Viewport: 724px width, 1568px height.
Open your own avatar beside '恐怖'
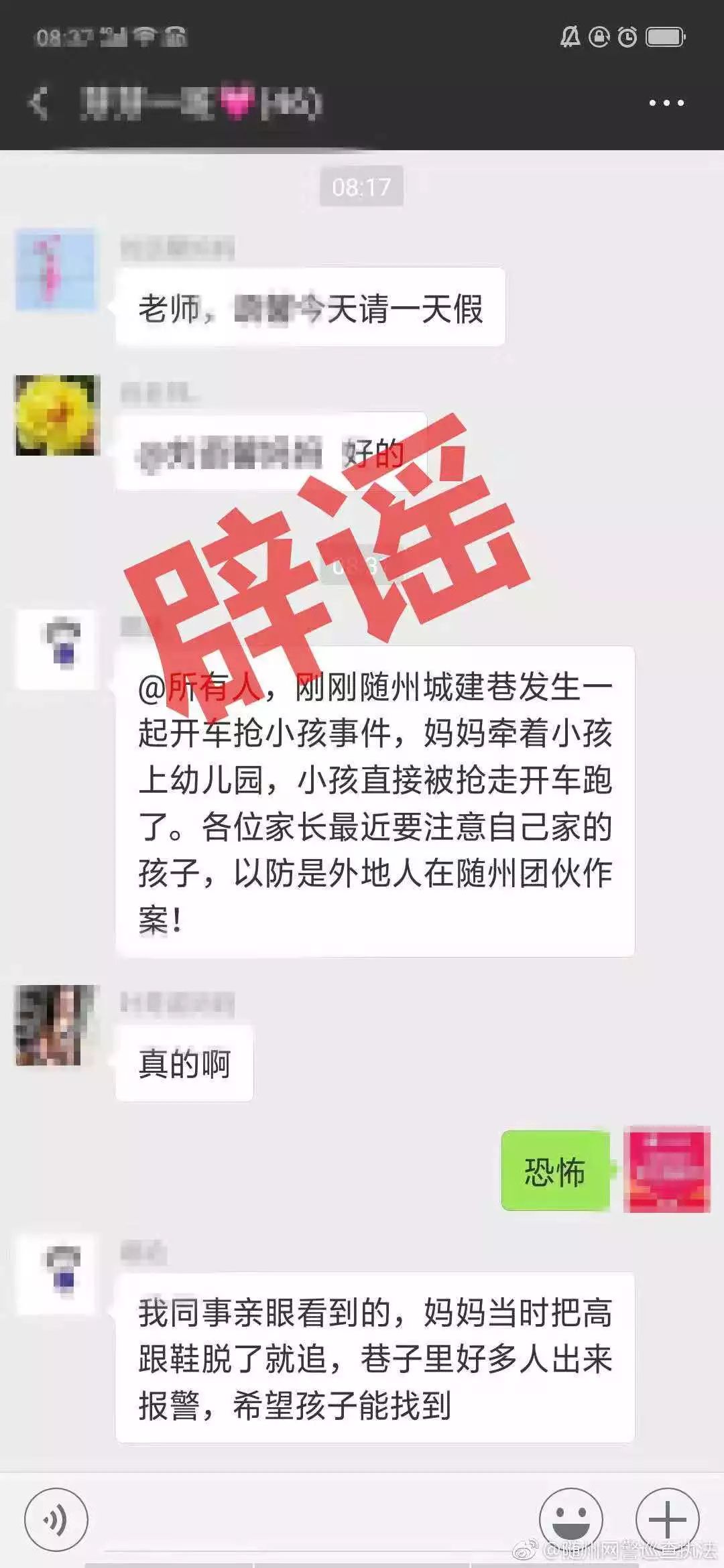point(666,1169)
